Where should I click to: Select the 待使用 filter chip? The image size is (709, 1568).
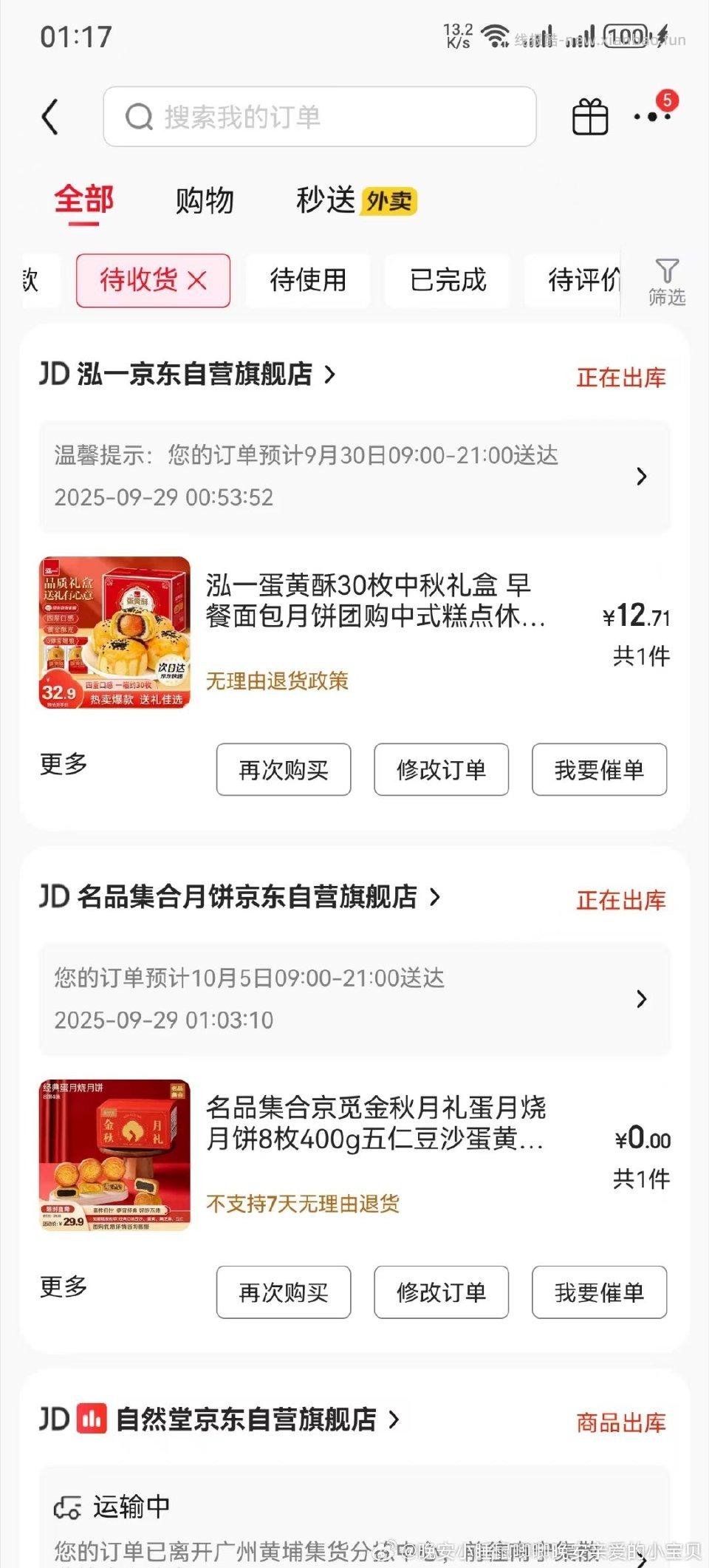[x=308, y=280]
